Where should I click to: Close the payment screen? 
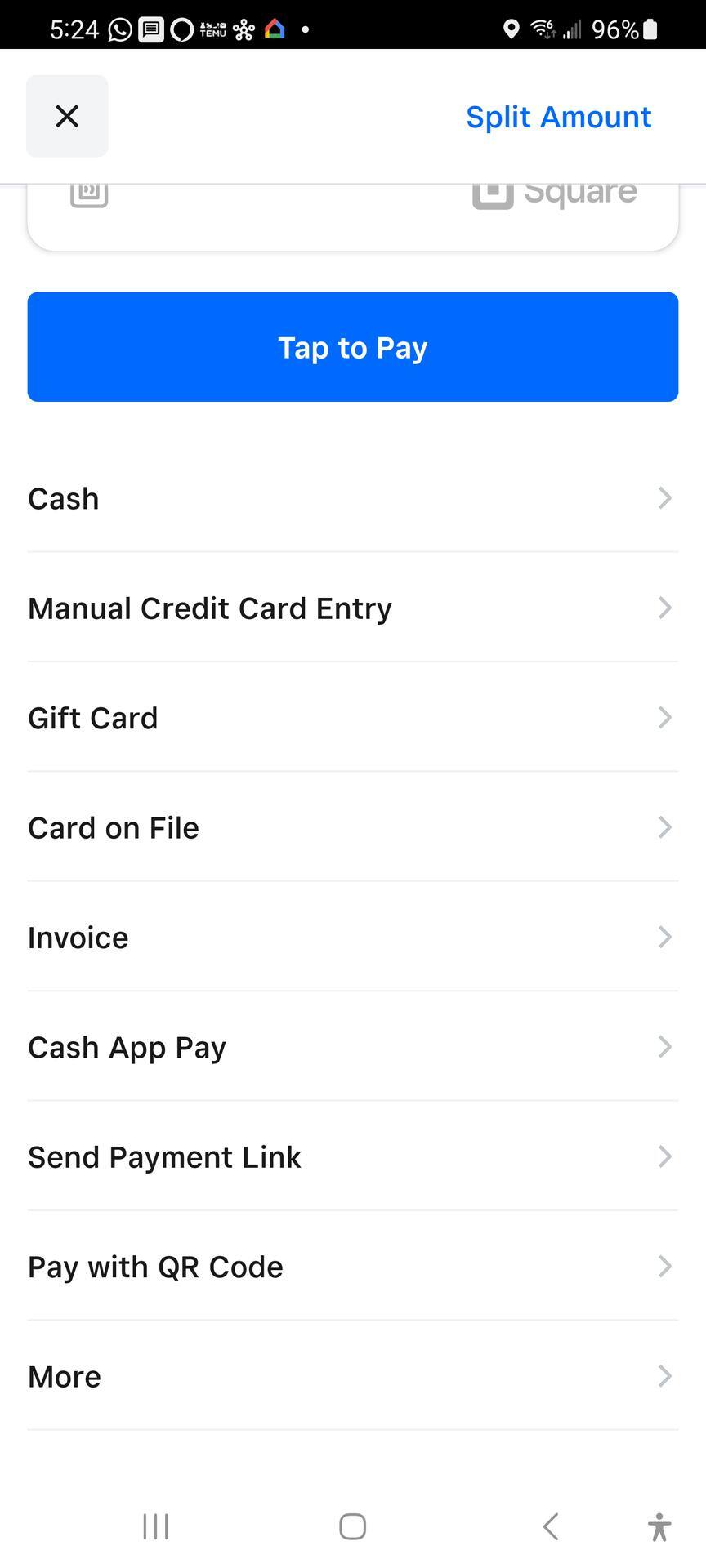(x=67, y=116)
